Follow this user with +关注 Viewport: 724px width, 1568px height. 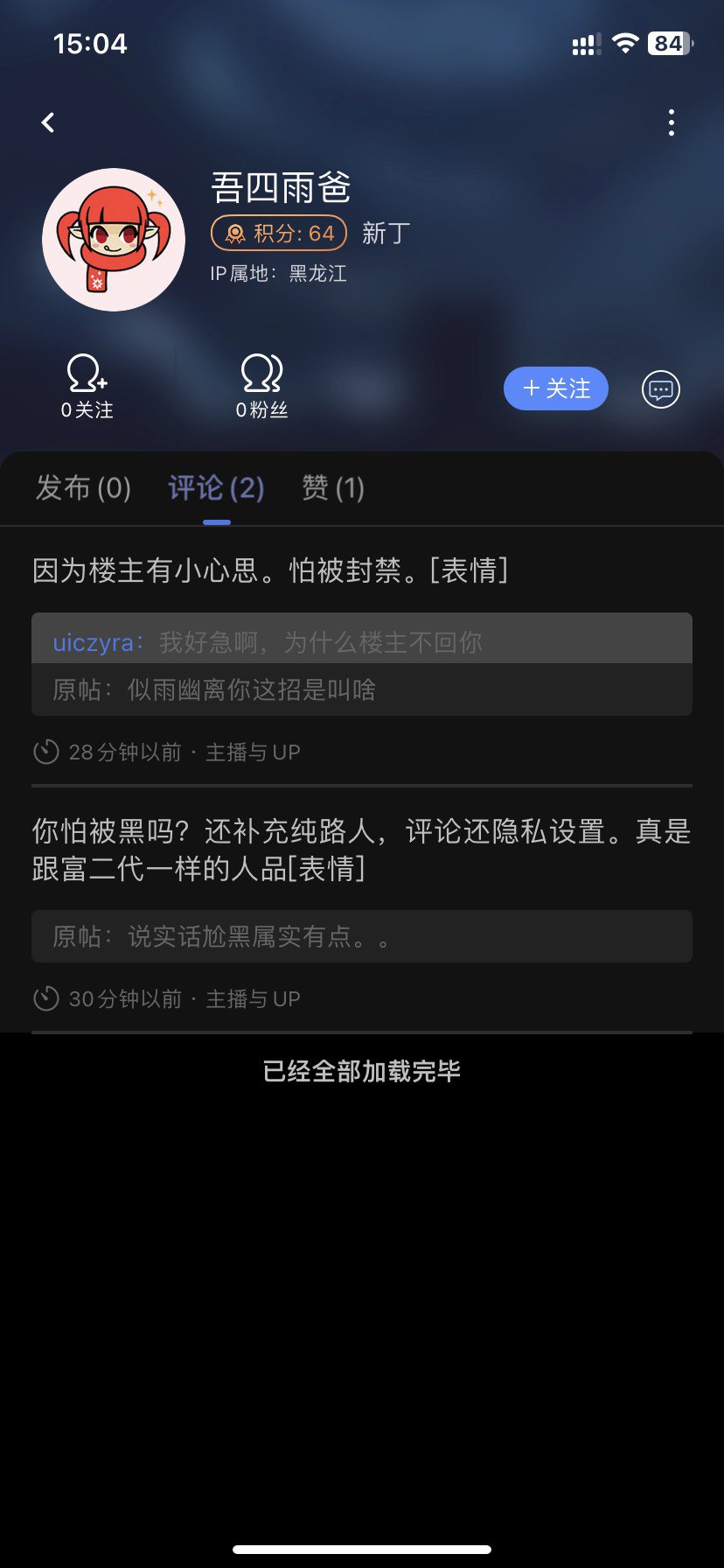[556, 388]
